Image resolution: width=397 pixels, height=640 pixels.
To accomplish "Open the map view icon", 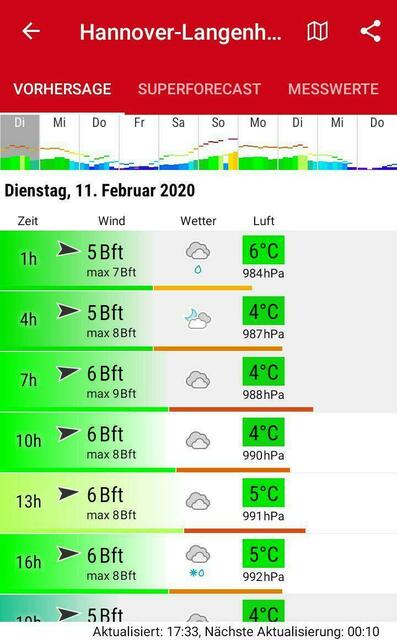I will [x=317, y=31].
